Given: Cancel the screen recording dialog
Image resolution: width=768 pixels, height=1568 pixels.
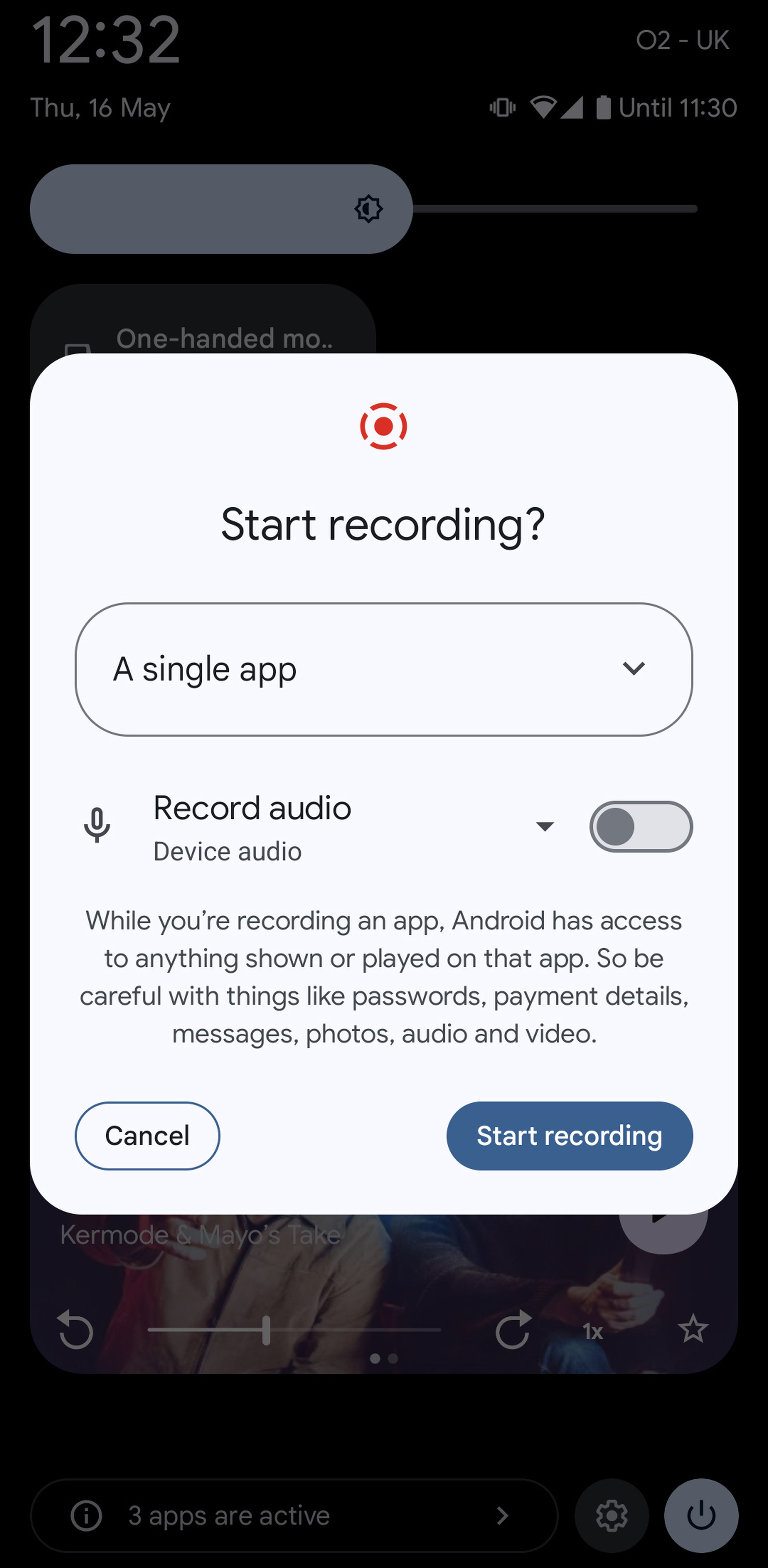Looking at the screenshot, I should tap(147, 1135).
